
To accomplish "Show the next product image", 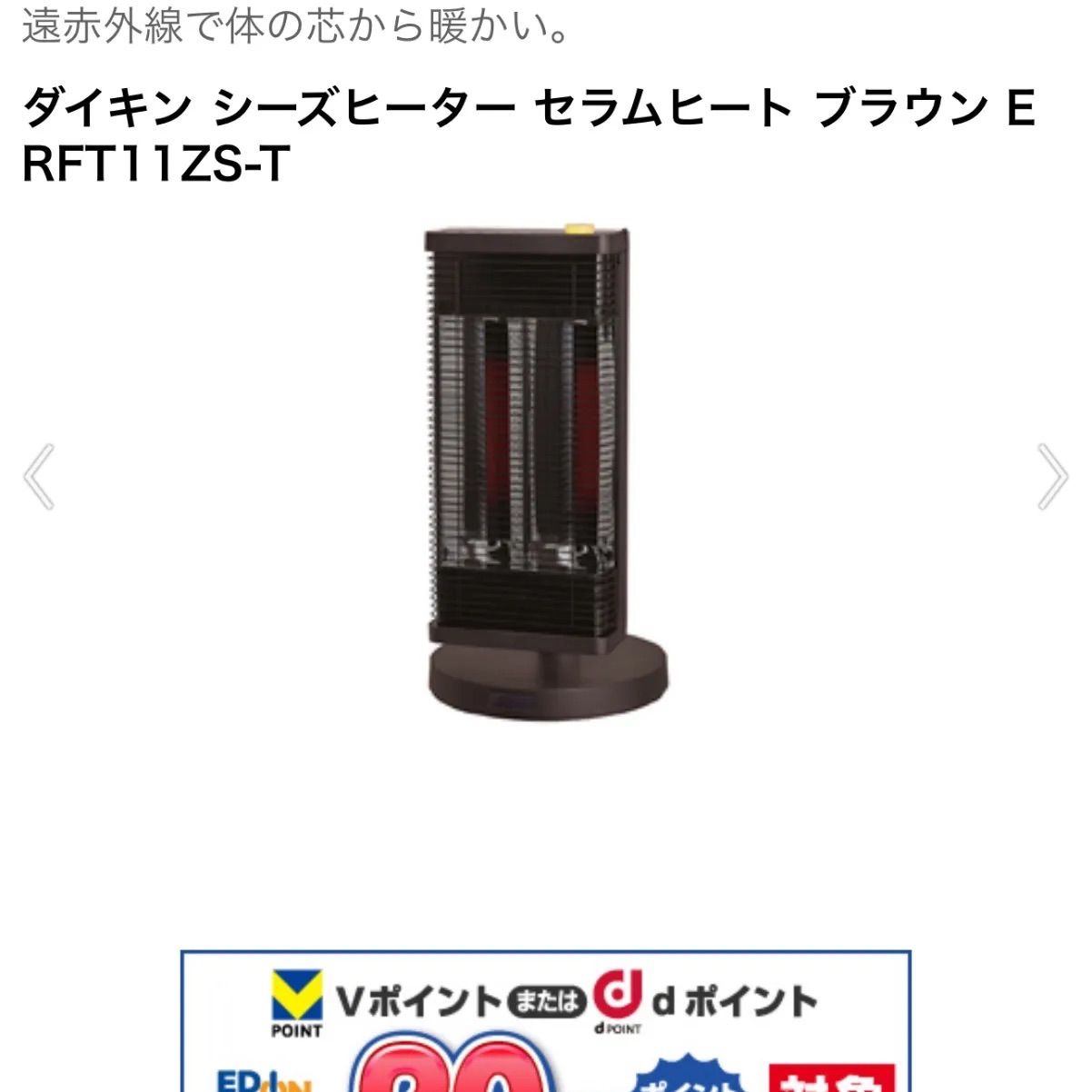I will coord(1052,477).
